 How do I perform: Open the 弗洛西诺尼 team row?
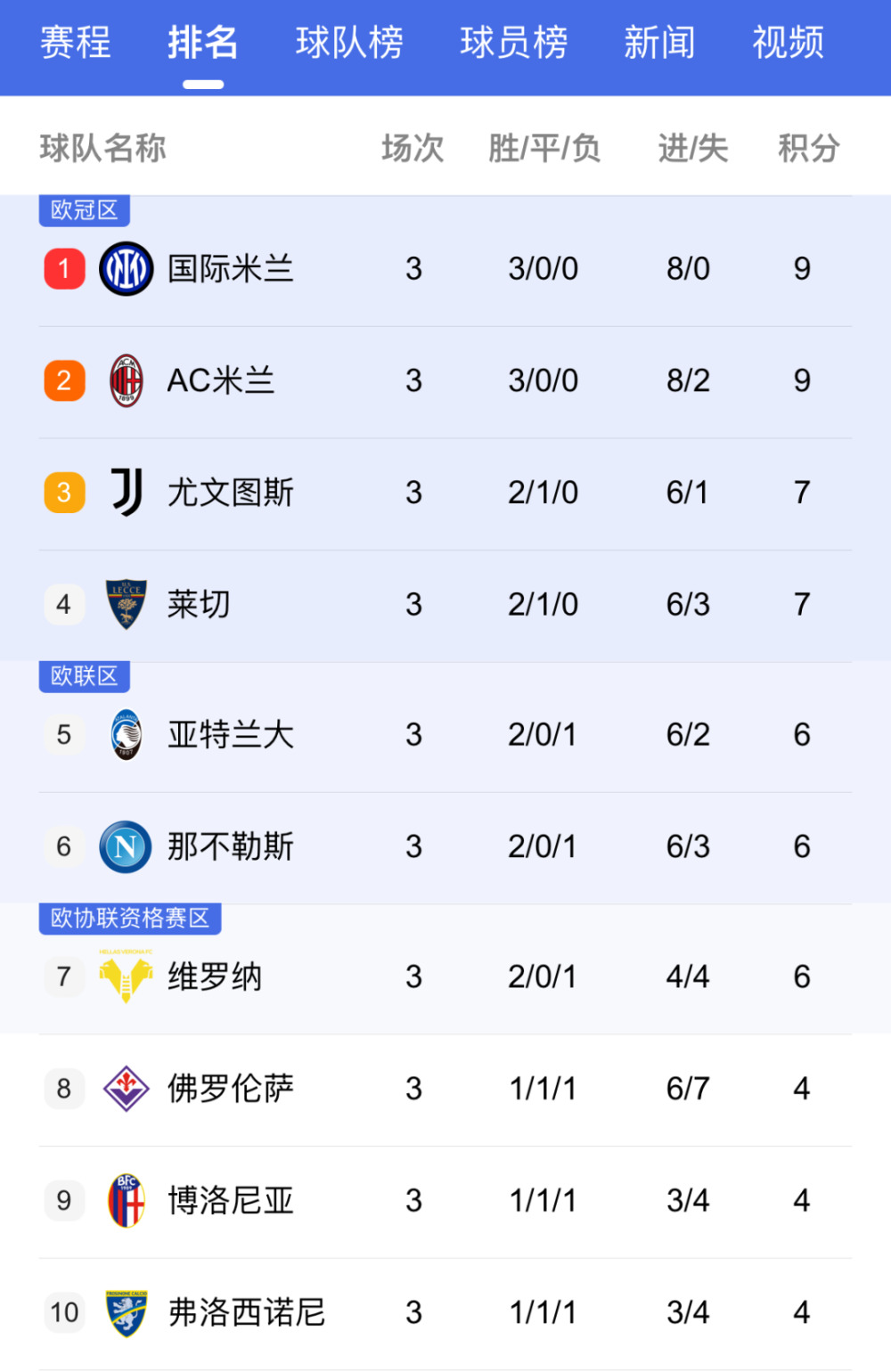[x=247, y=1312]
